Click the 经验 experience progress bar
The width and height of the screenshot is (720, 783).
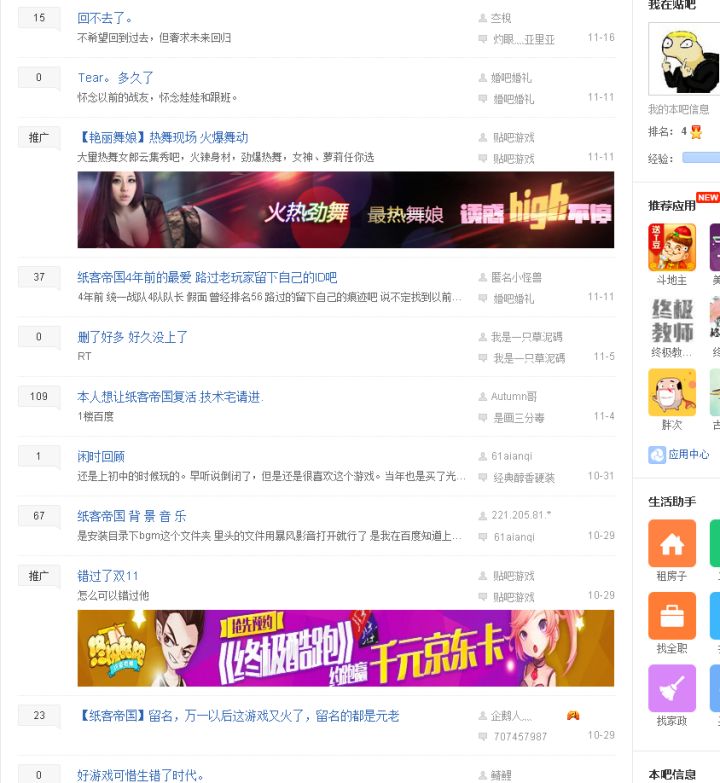point(700,157)
